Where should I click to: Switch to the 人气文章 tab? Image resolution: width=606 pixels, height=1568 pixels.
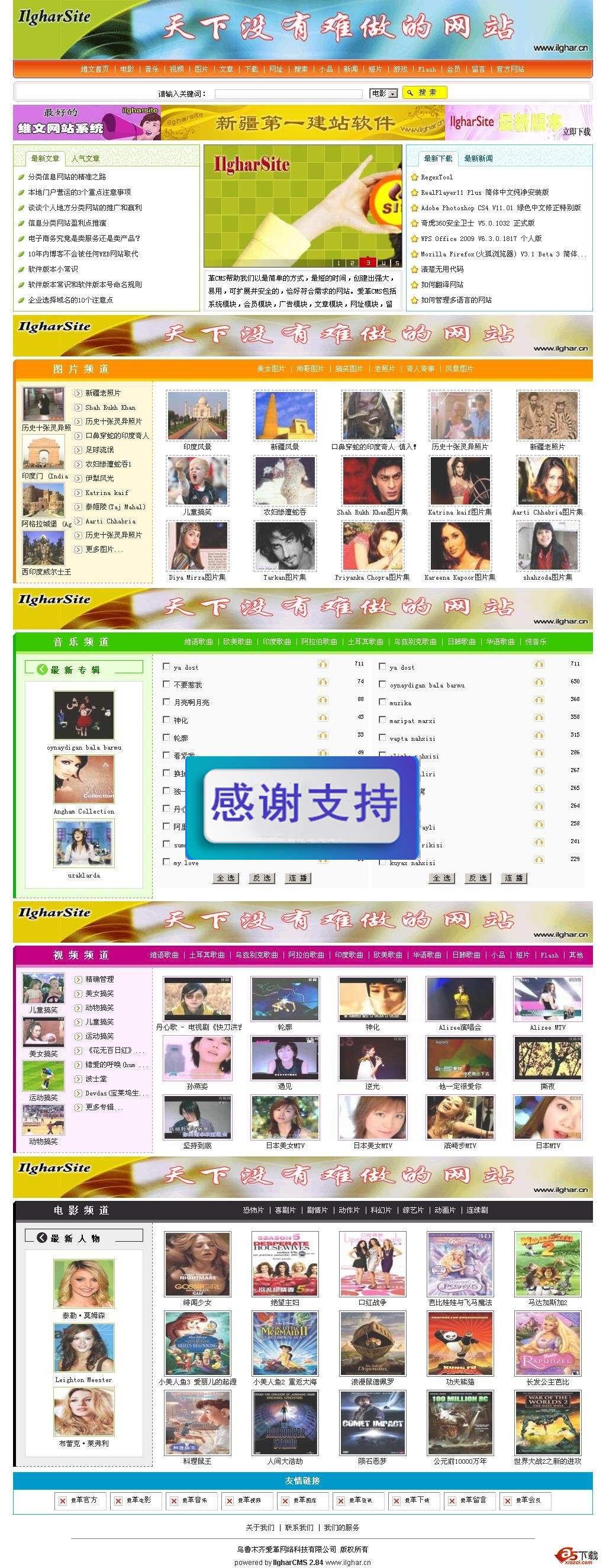click(85, 158)
